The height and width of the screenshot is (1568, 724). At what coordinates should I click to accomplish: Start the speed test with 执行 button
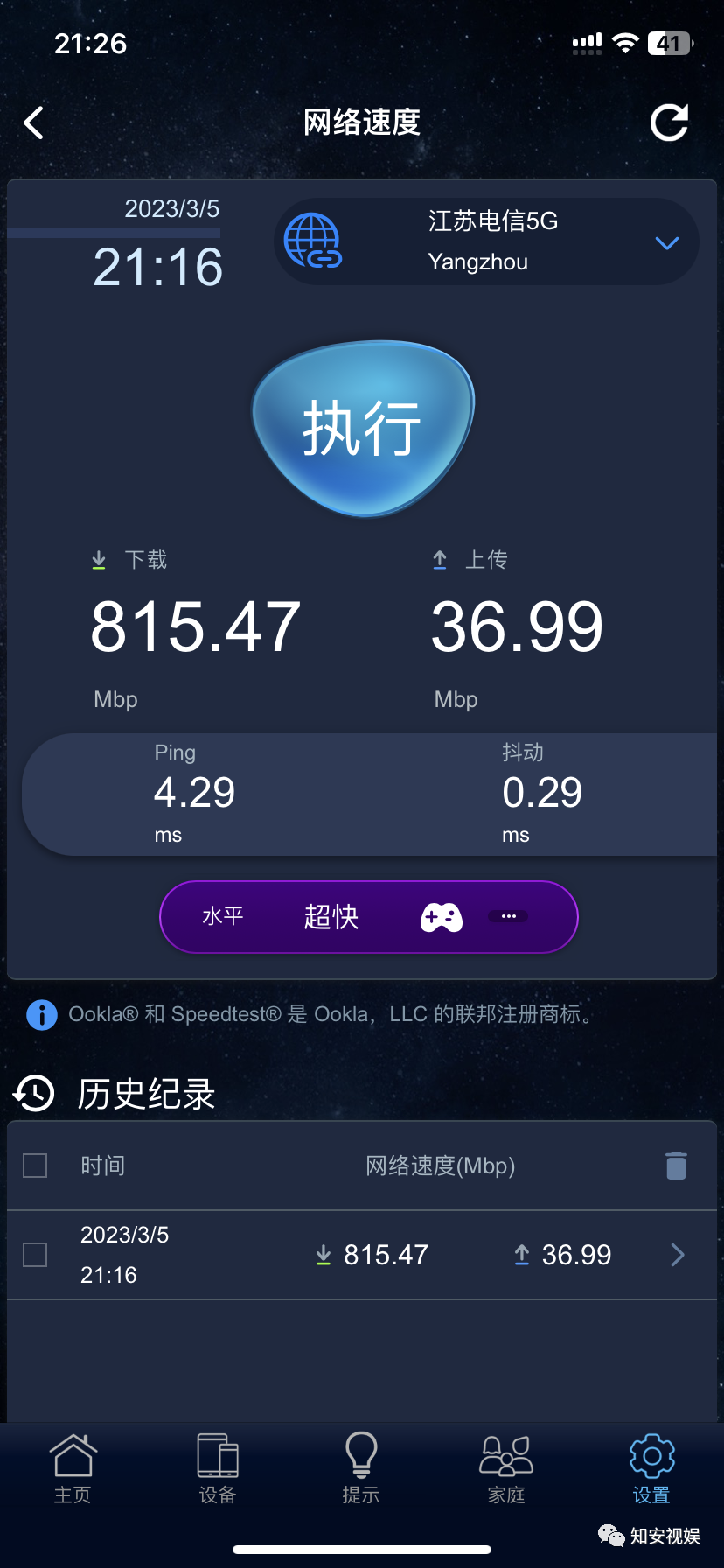(x=363, y=428)
